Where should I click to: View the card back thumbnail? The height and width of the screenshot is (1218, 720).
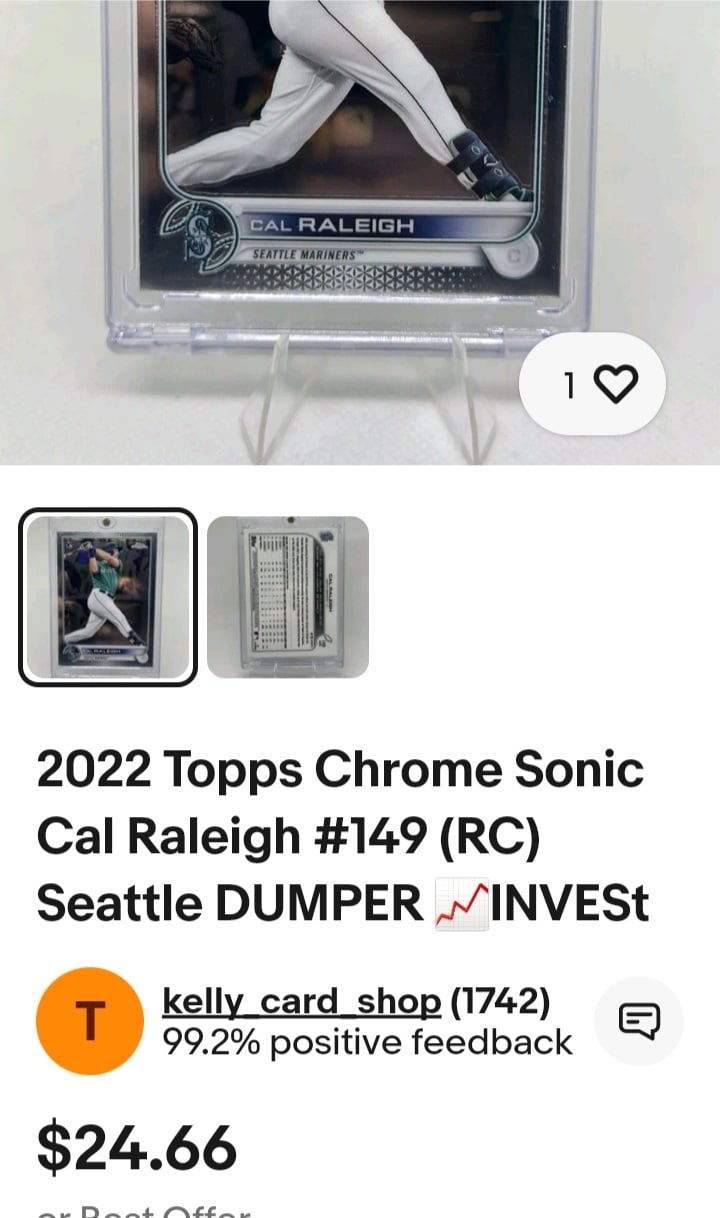point(288,597)
